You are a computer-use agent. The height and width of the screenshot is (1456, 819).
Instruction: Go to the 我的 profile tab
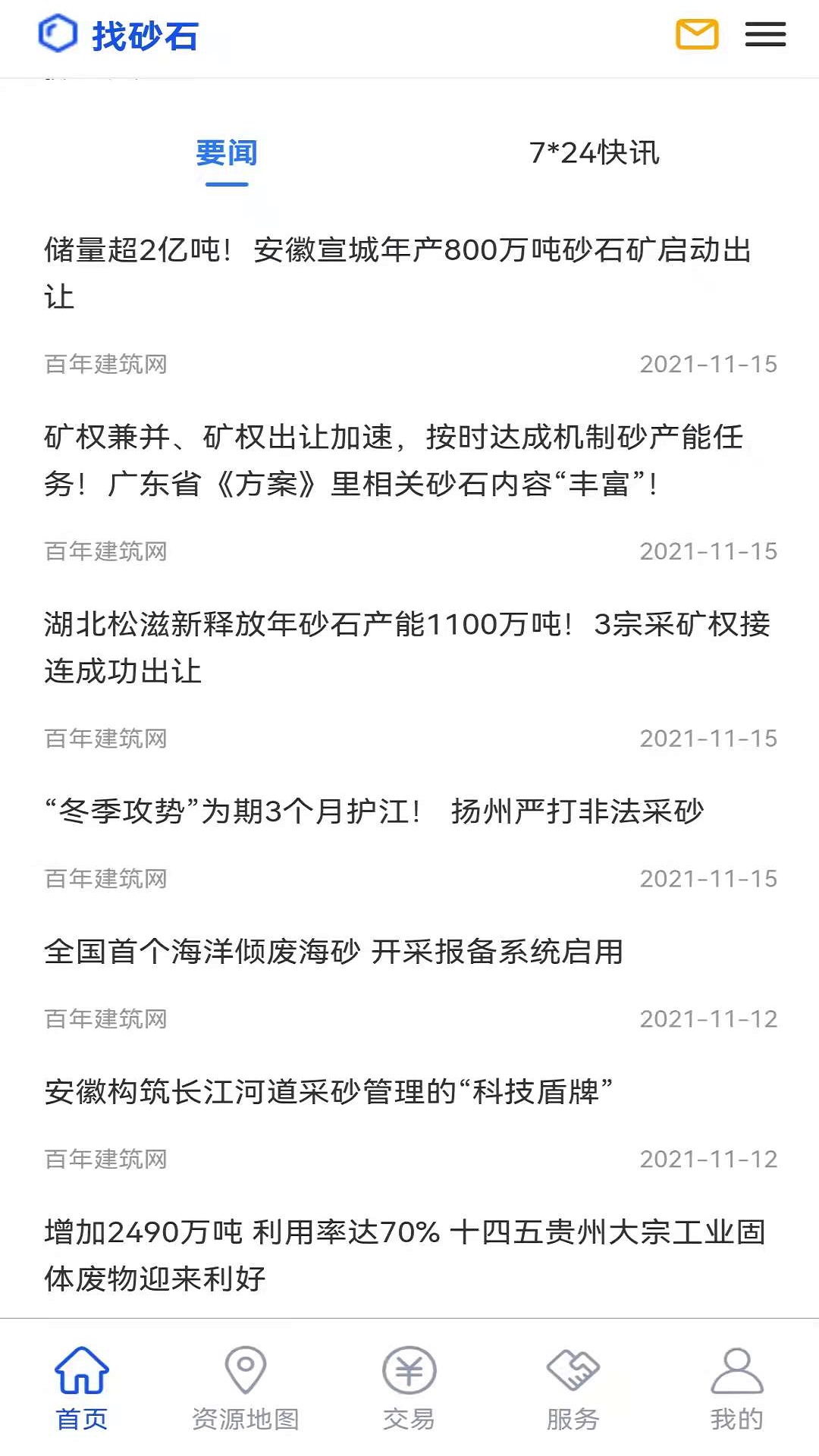(737, 1388)
